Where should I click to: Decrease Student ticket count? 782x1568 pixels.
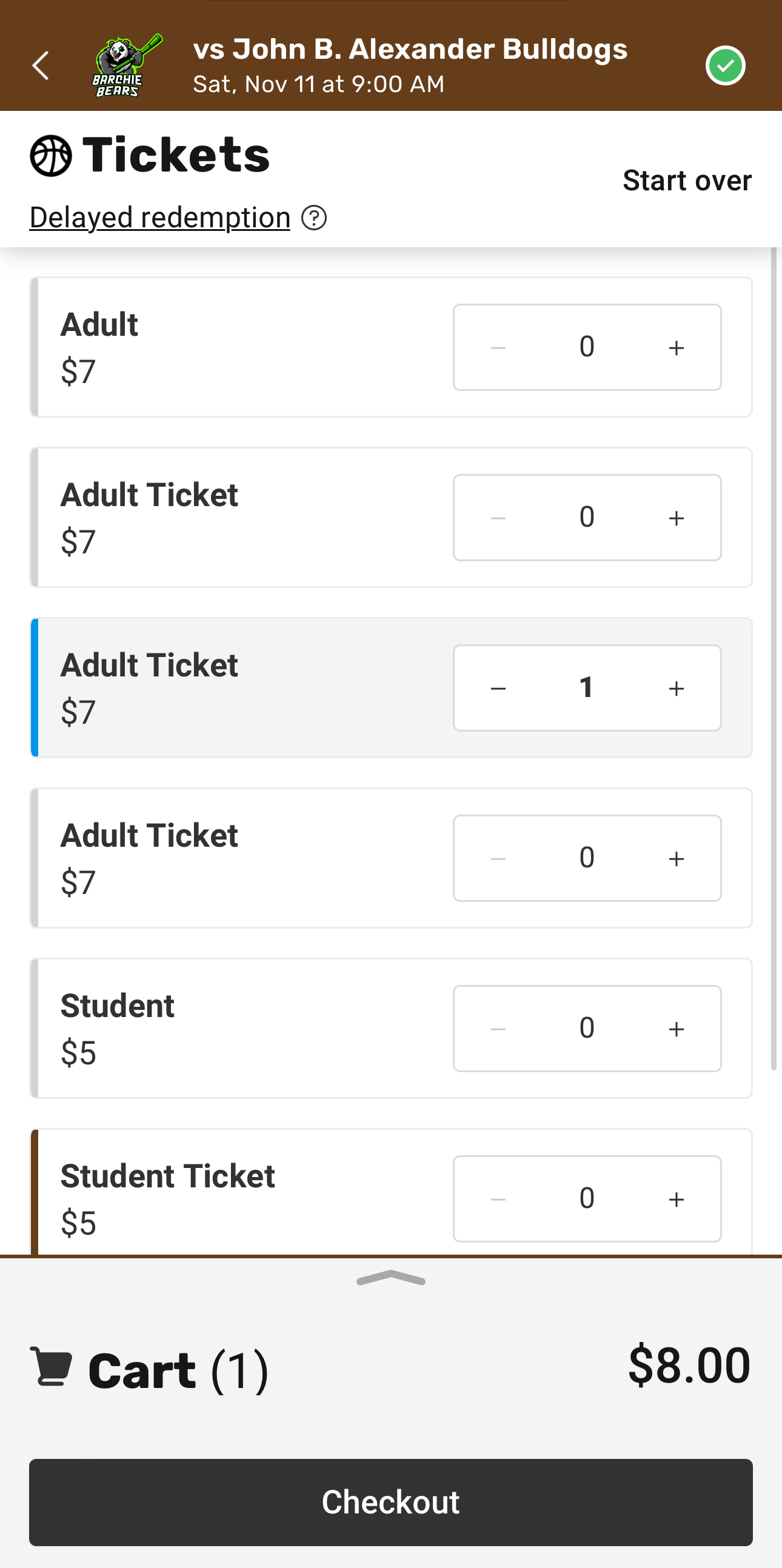point(498,1027)
